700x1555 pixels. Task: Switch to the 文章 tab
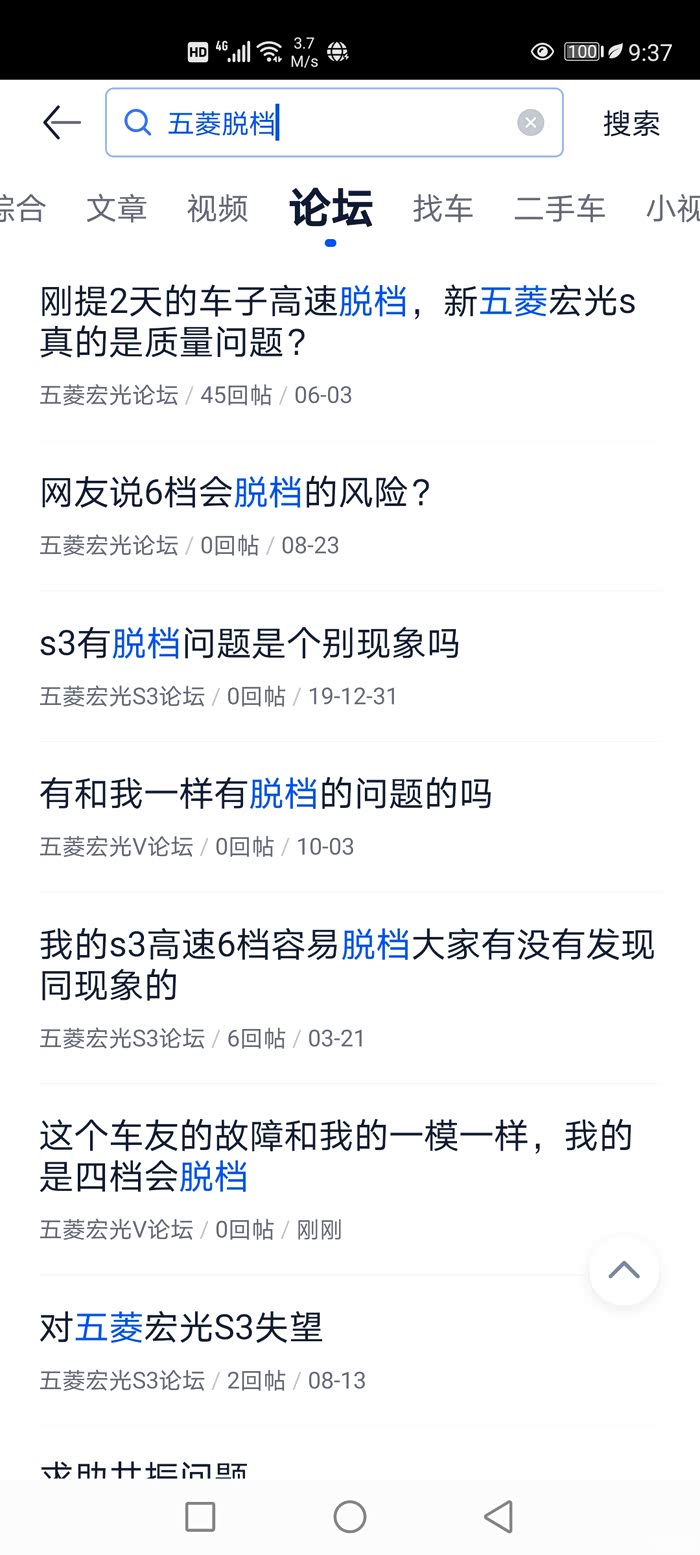tap(116, 208)
